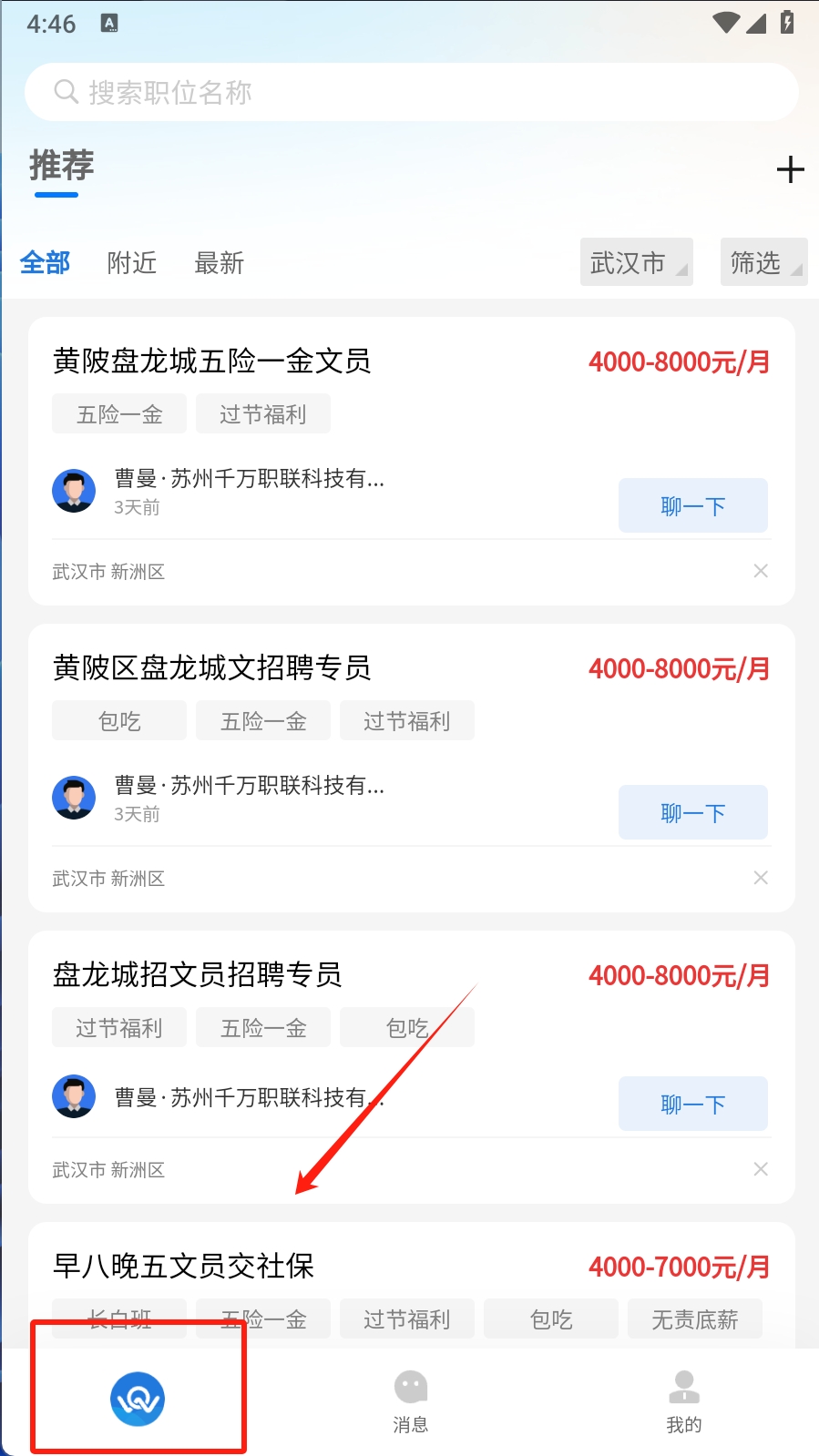This screenshot has width=819, height=1456.
Task: Chat about the 黄陂盘龙城五险一金文员 job via 聊一下
Action: pyautogui.click(x=693, y=505)
